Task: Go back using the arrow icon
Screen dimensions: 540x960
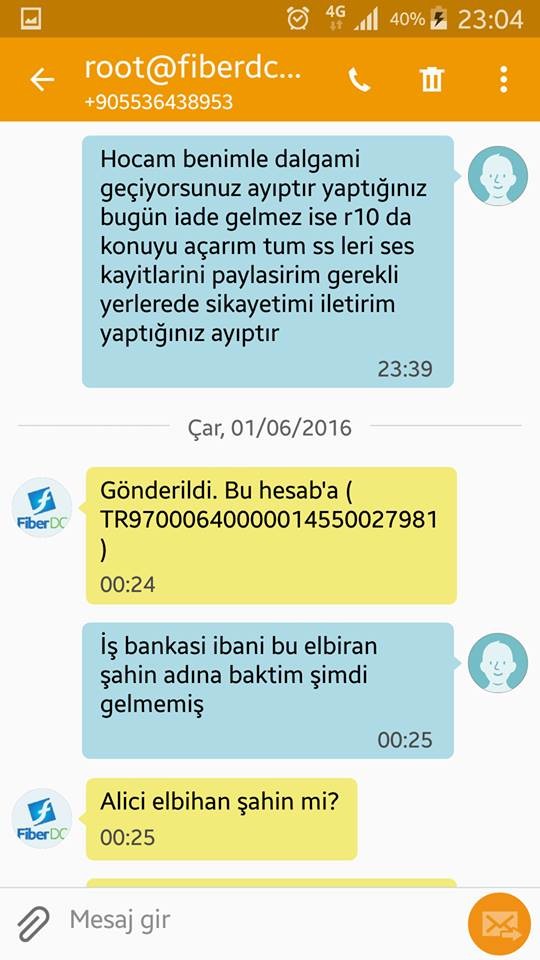Action: click(42, 80)
